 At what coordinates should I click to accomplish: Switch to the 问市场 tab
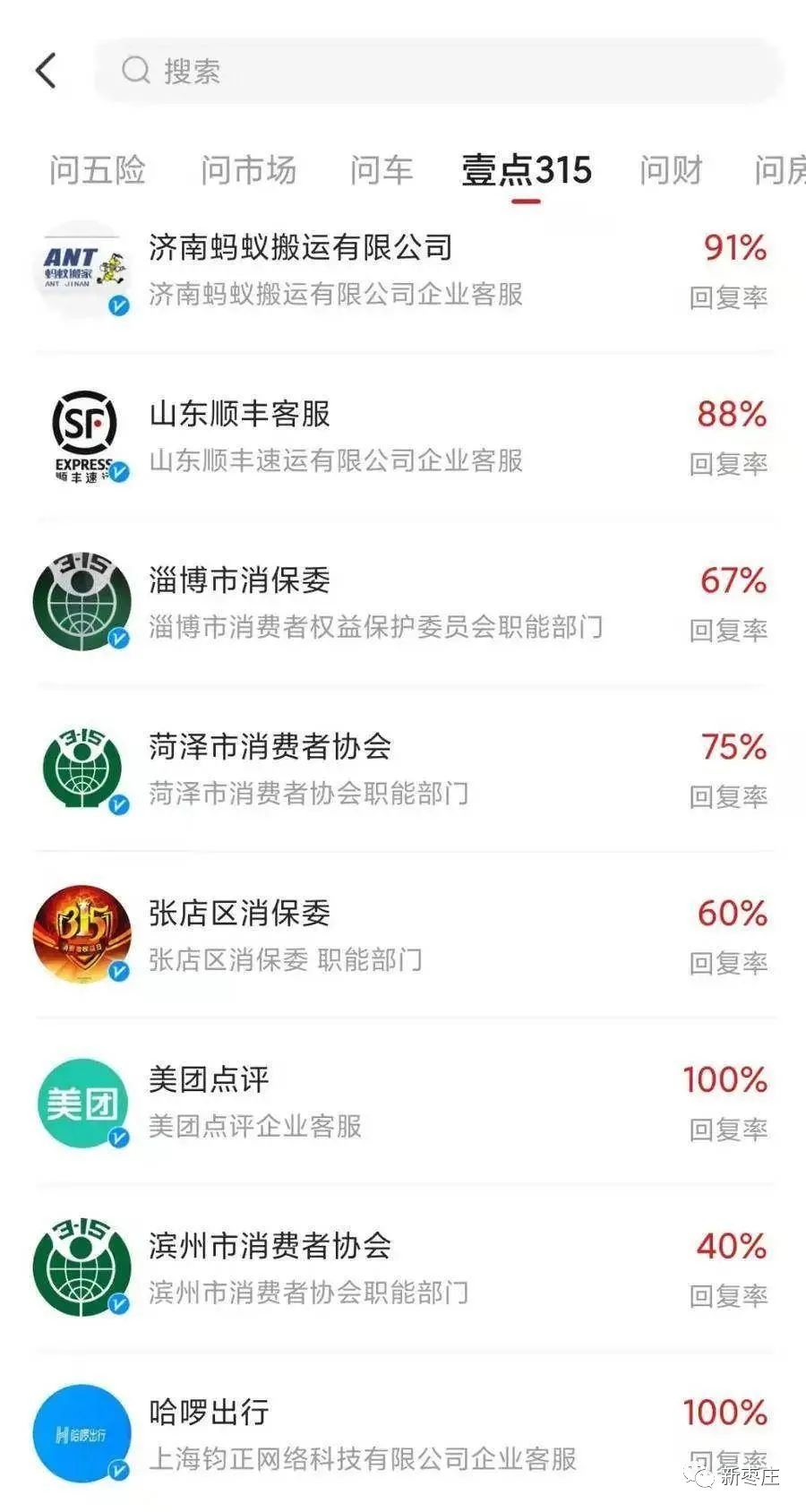point(248,170)
